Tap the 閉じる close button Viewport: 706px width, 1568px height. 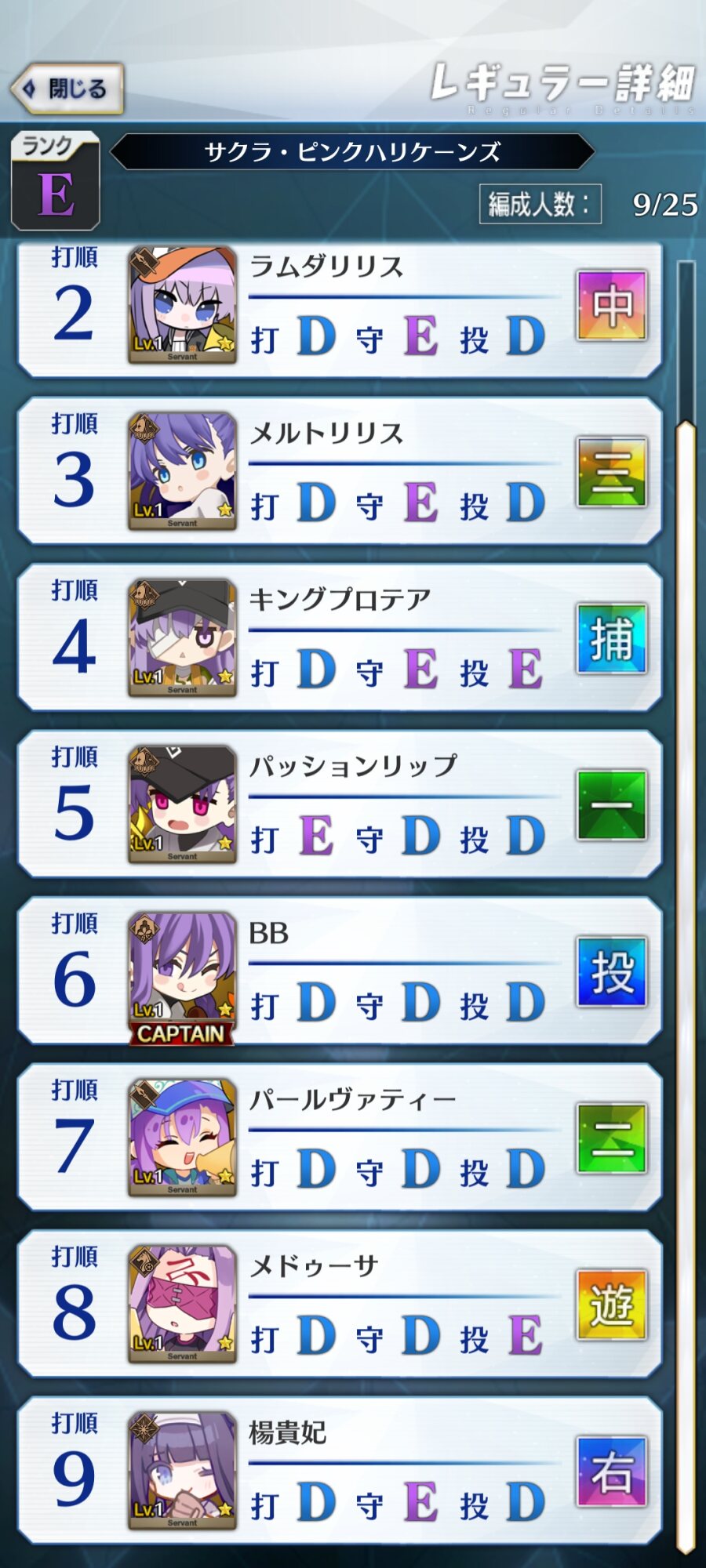pos(67,89)
